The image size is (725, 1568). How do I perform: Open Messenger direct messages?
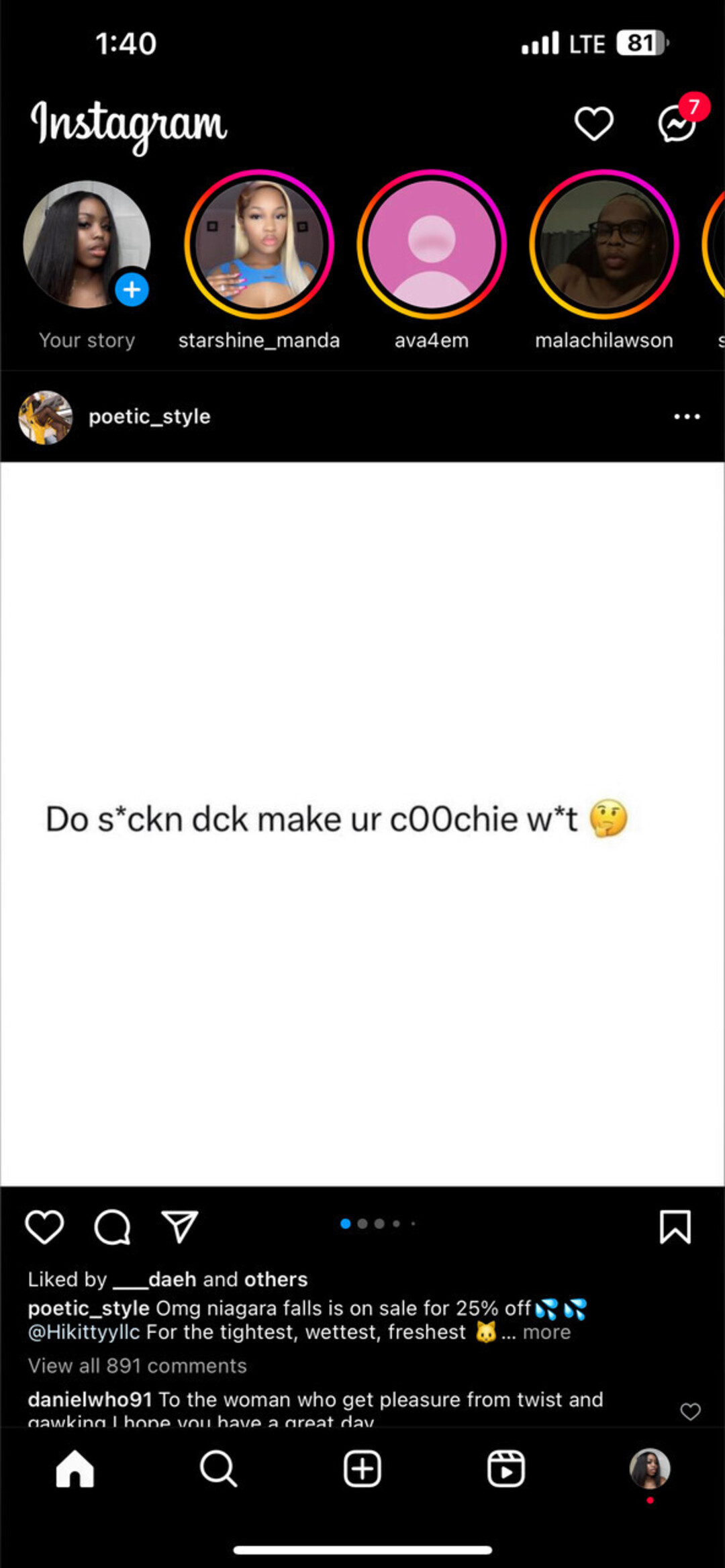click(677, 124)
